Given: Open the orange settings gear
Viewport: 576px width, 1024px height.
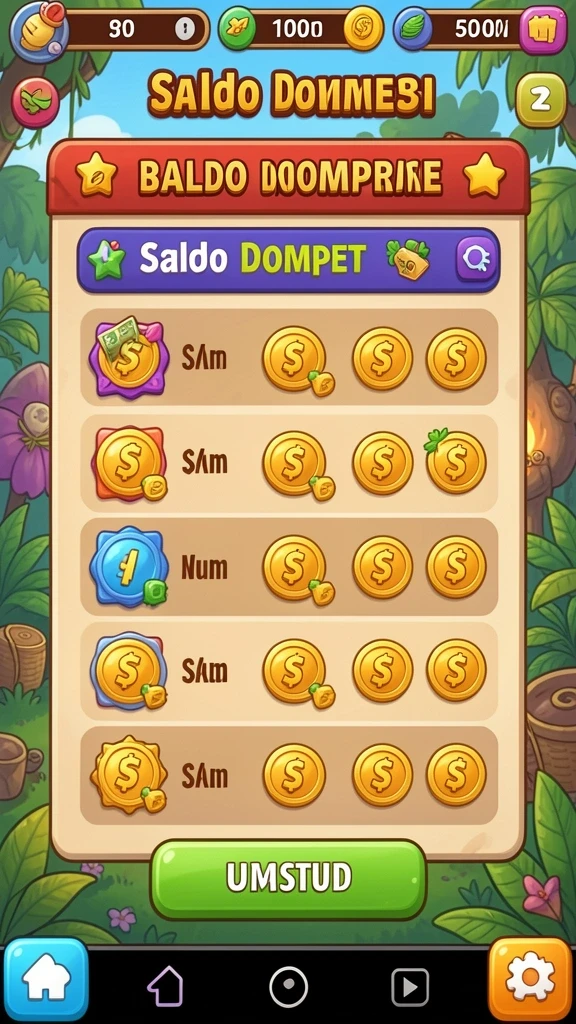Looking at the screenshot, I should point(530,978).
